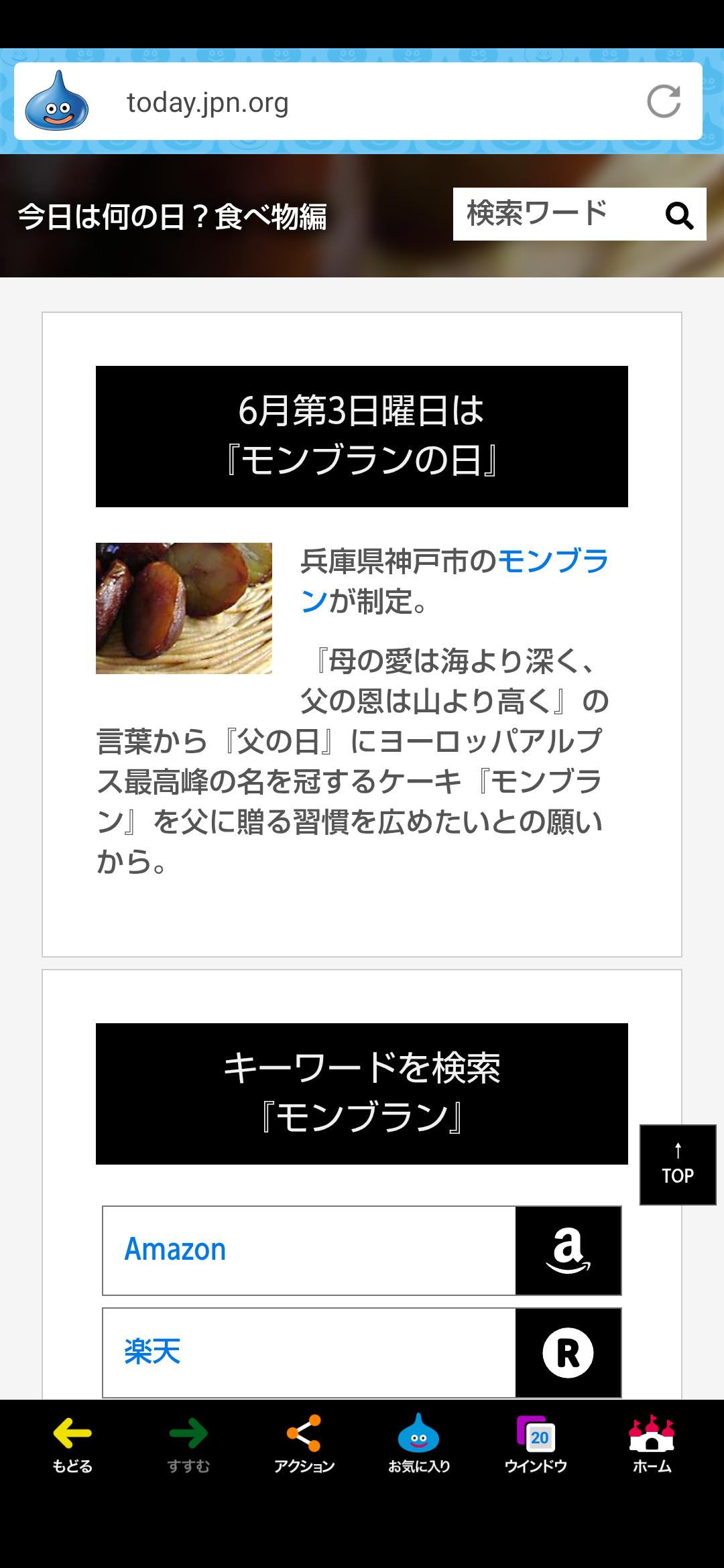View open tabs in ウインドウ
724x1568 pixels.
pyautogui.click(x=536, y=1445)
